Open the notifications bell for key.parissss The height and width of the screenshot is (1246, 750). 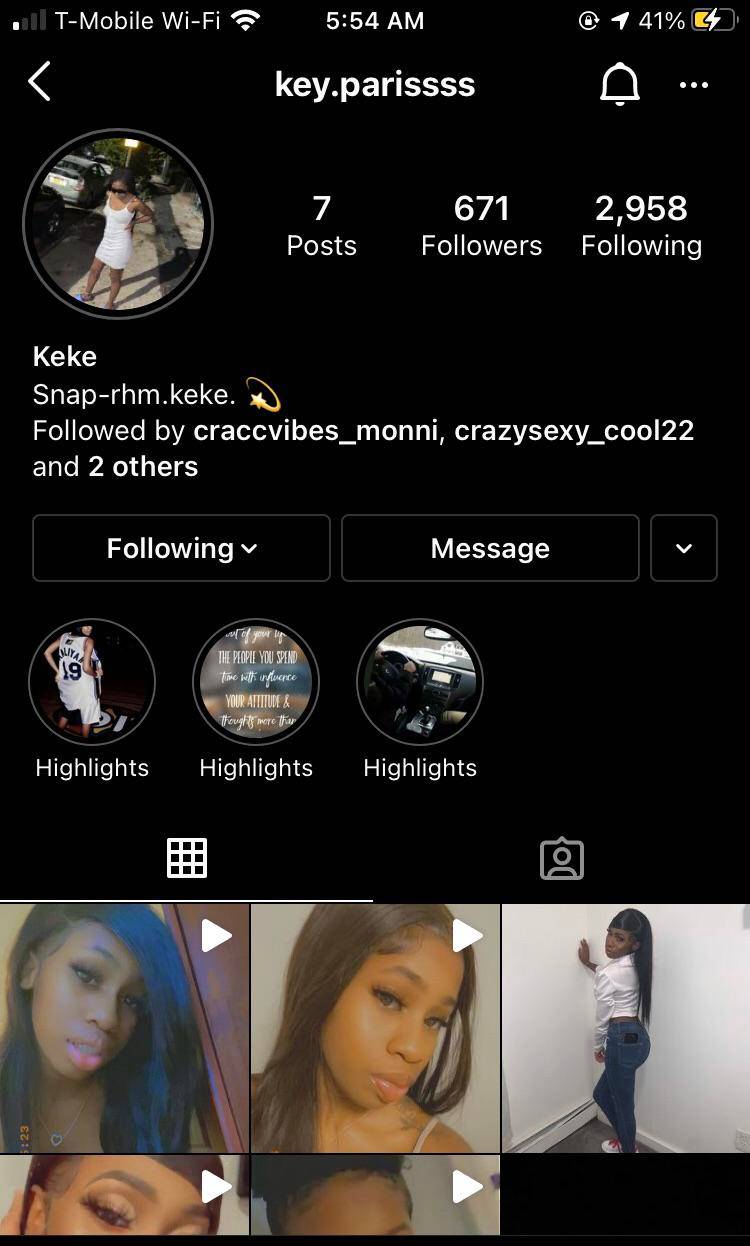click(619, 85)
